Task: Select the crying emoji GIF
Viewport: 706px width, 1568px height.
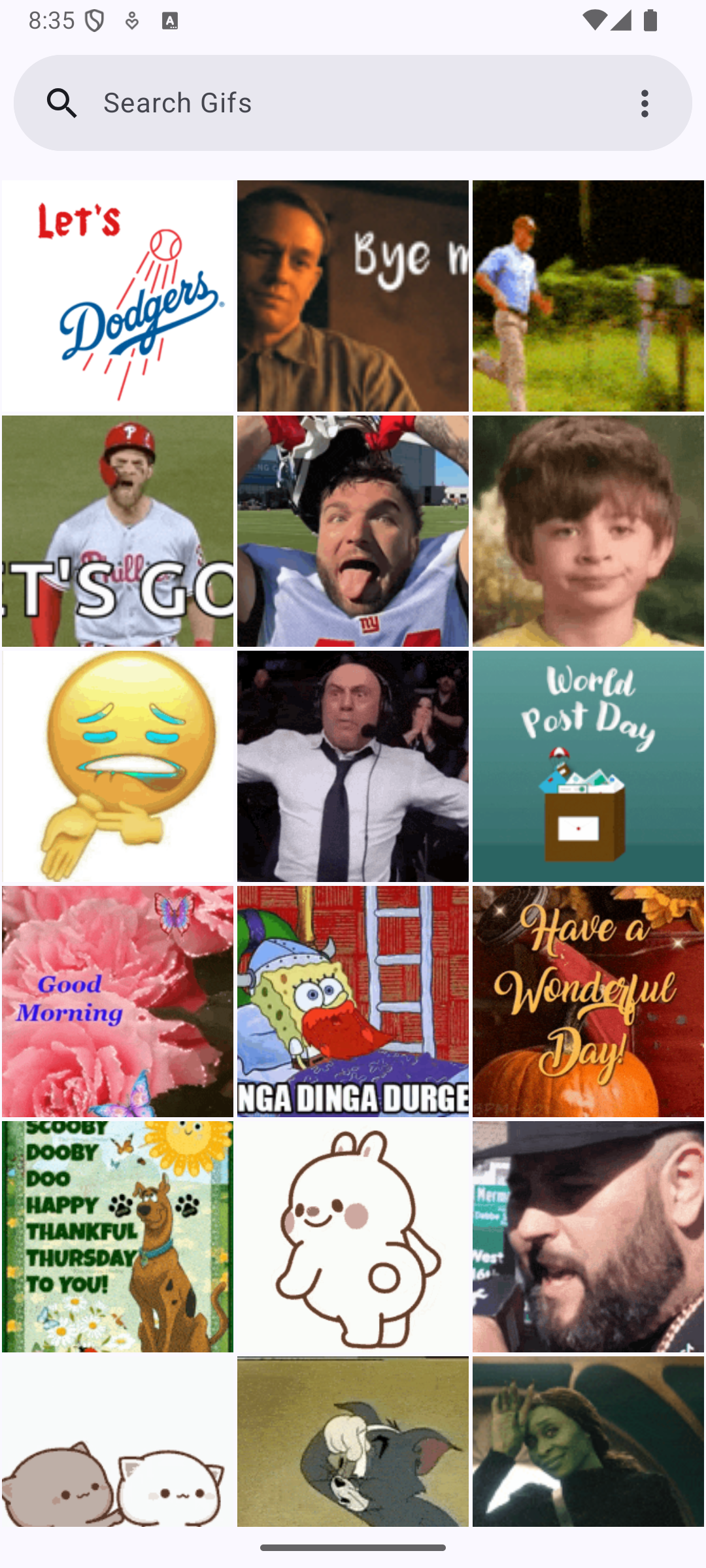Action: pos(118,766)
